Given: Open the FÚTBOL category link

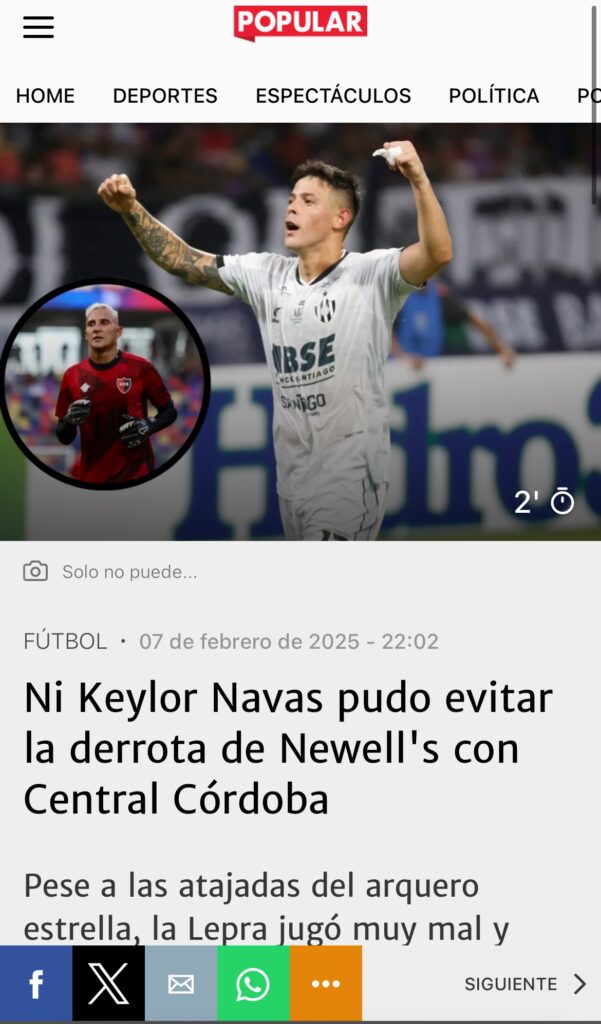Looking at the screenshot, I should pyautogui.click(x=65, y=641).
